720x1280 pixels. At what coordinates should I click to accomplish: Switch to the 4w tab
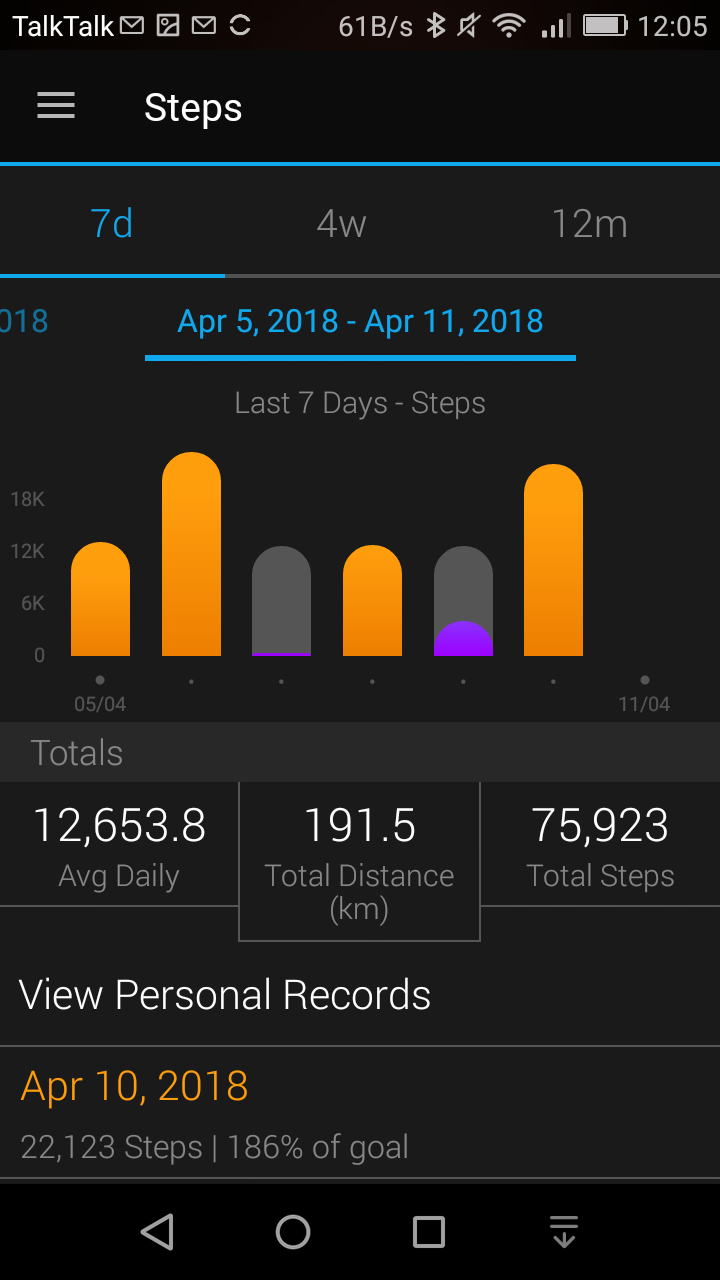pyautogui.click(x=341, y=224)
